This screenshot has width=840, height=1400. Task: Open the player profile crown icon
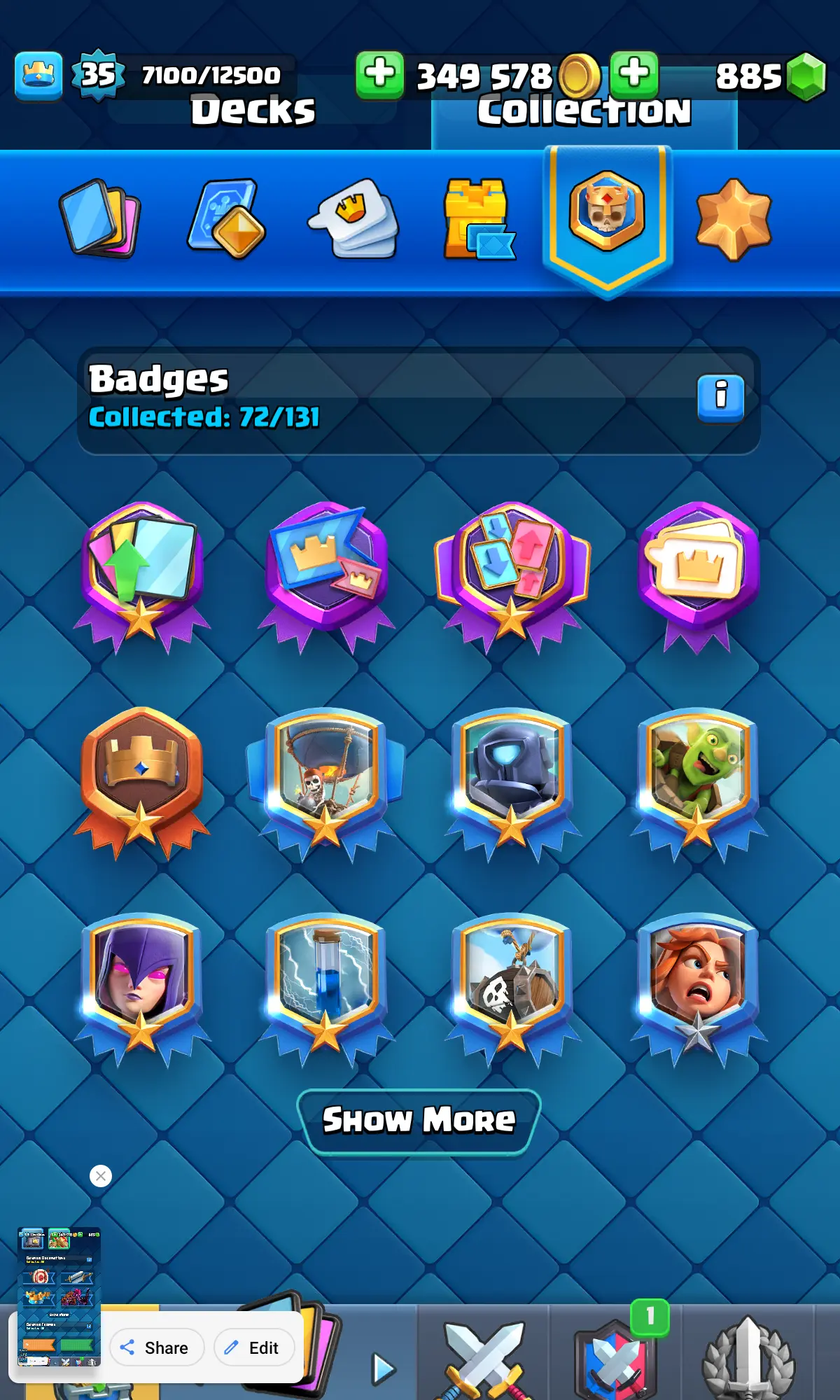(38, 76)
